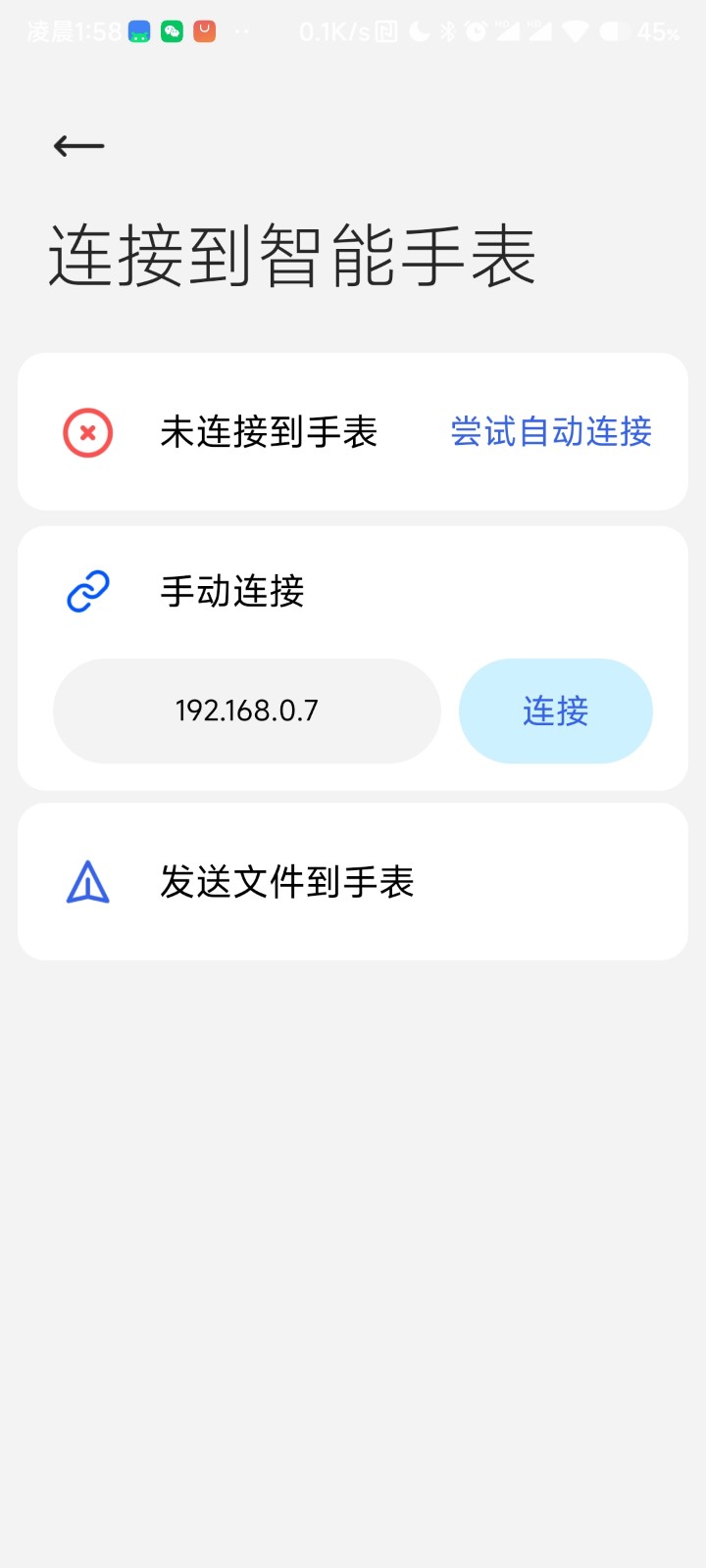Tap the 未连接到手表 status row
The width and height of the screenshot is (706, 1568).
270,432
